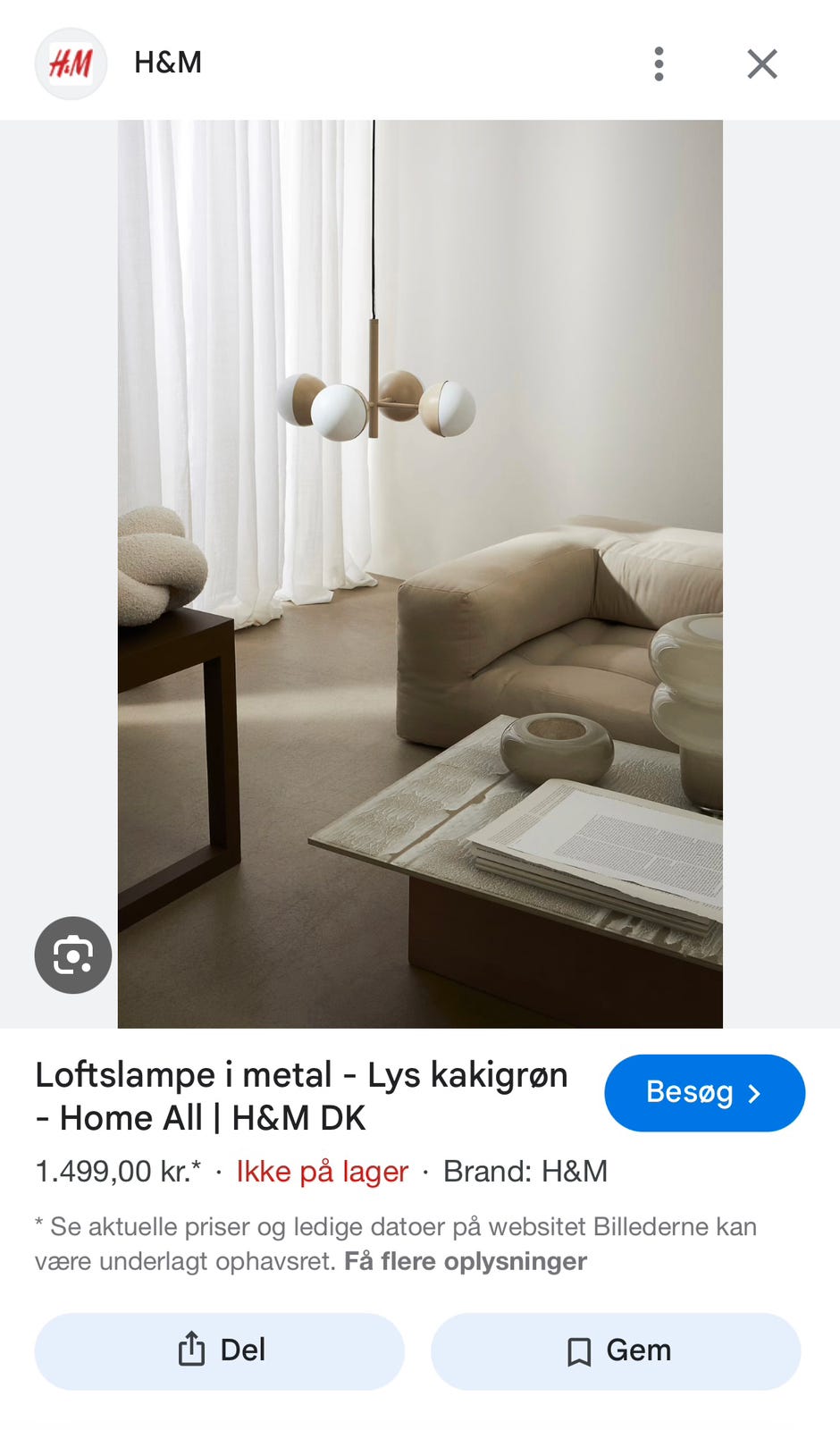Tap the share arrow icon inside the Del button
840x1430 pixels.
click(191, 1350)
